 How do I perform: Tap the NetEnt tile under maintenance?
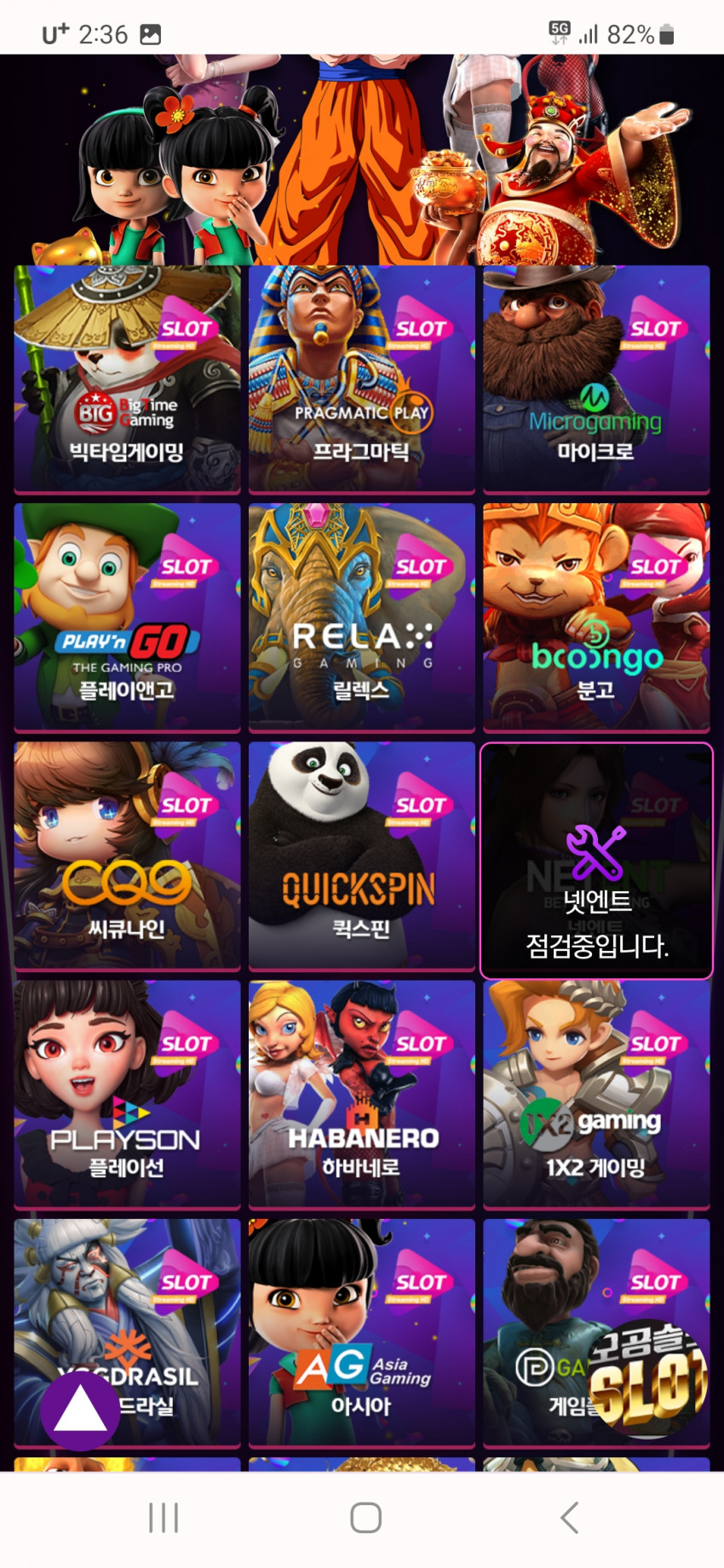tap(595, 860)
